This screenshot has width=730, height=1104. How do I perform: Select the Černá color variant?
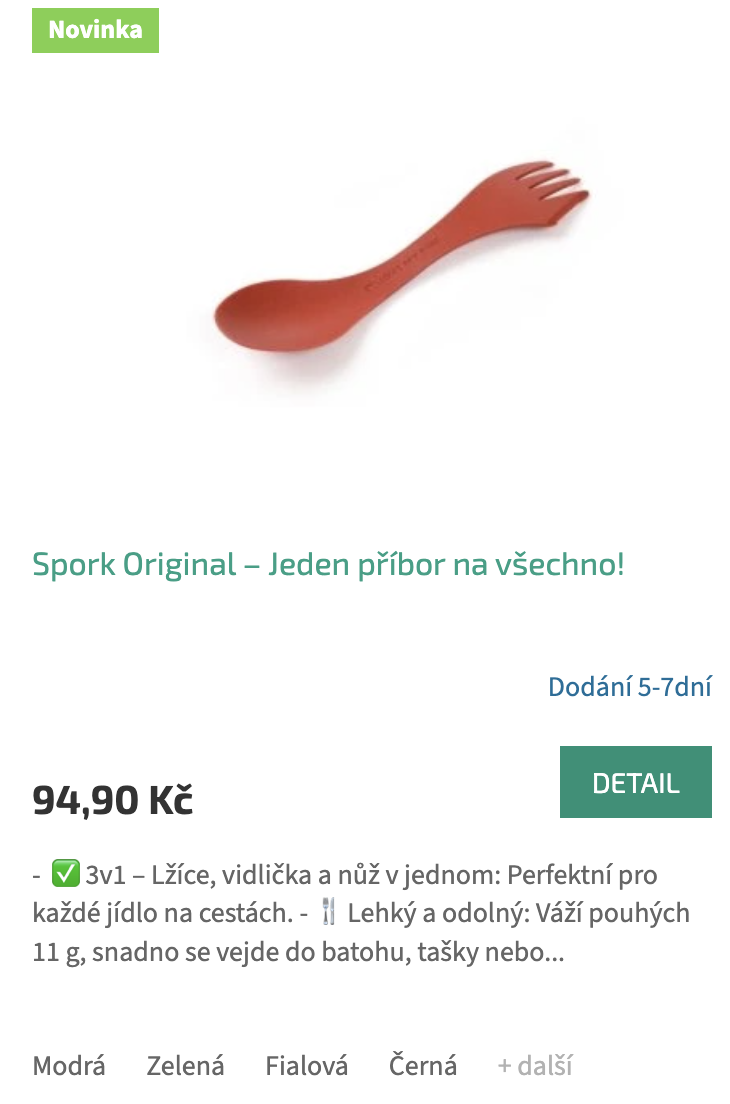coord(423,1066)
